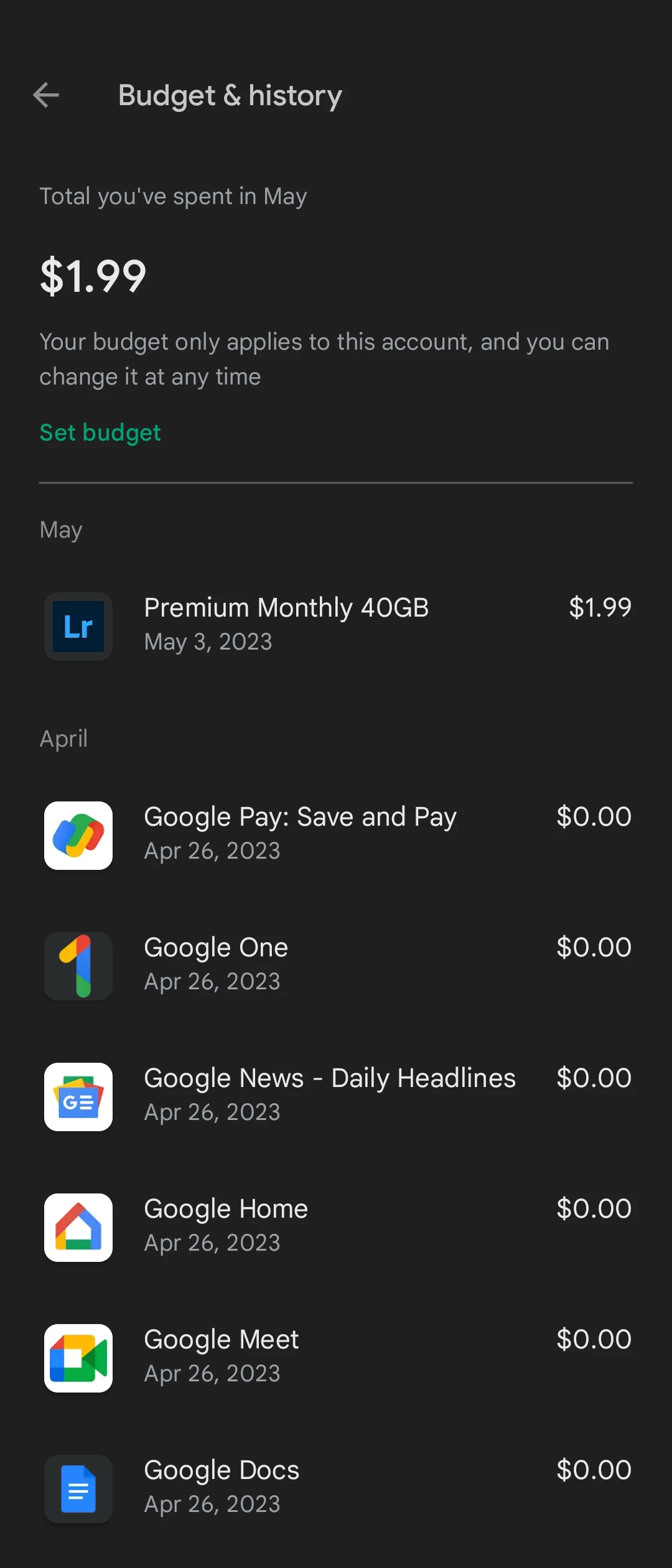Viewport: 672px width, 1568px height.
Task: View the Google One order details
Action: pos(336,965)
